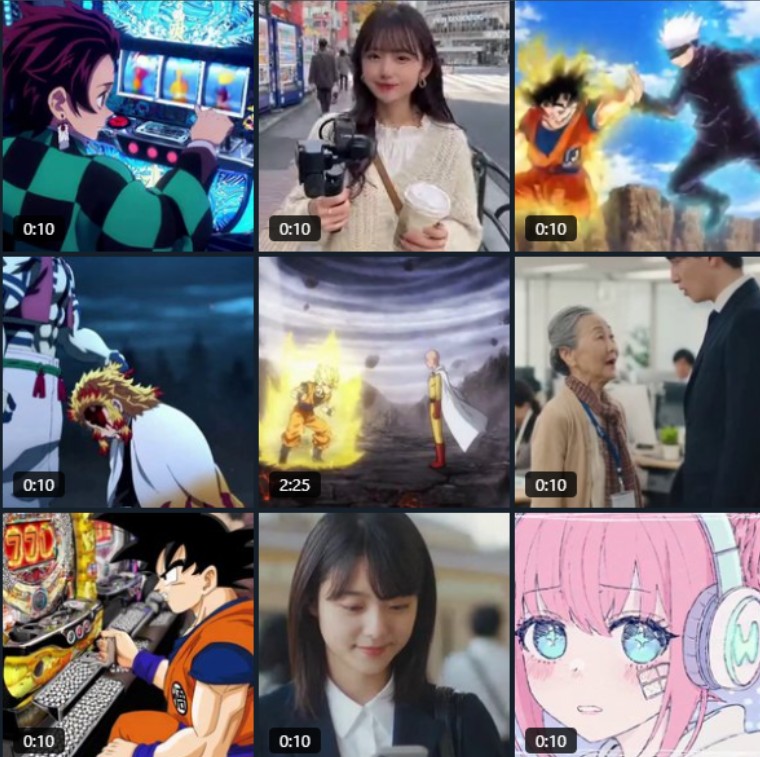This screenshot has height=757, width=760.
Task: Open the orange-gi character playing pachinko video
Action: 127,634
